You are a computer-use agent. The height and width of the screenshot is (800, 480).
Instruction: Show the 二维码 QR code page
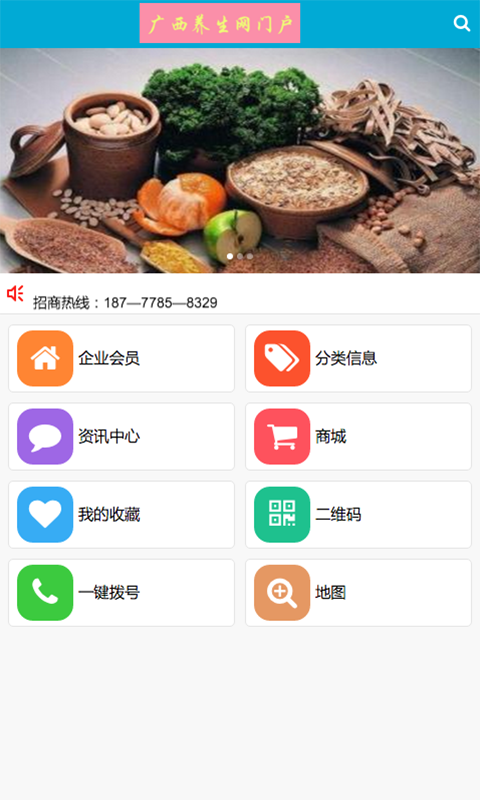click(x=358, y=514)
